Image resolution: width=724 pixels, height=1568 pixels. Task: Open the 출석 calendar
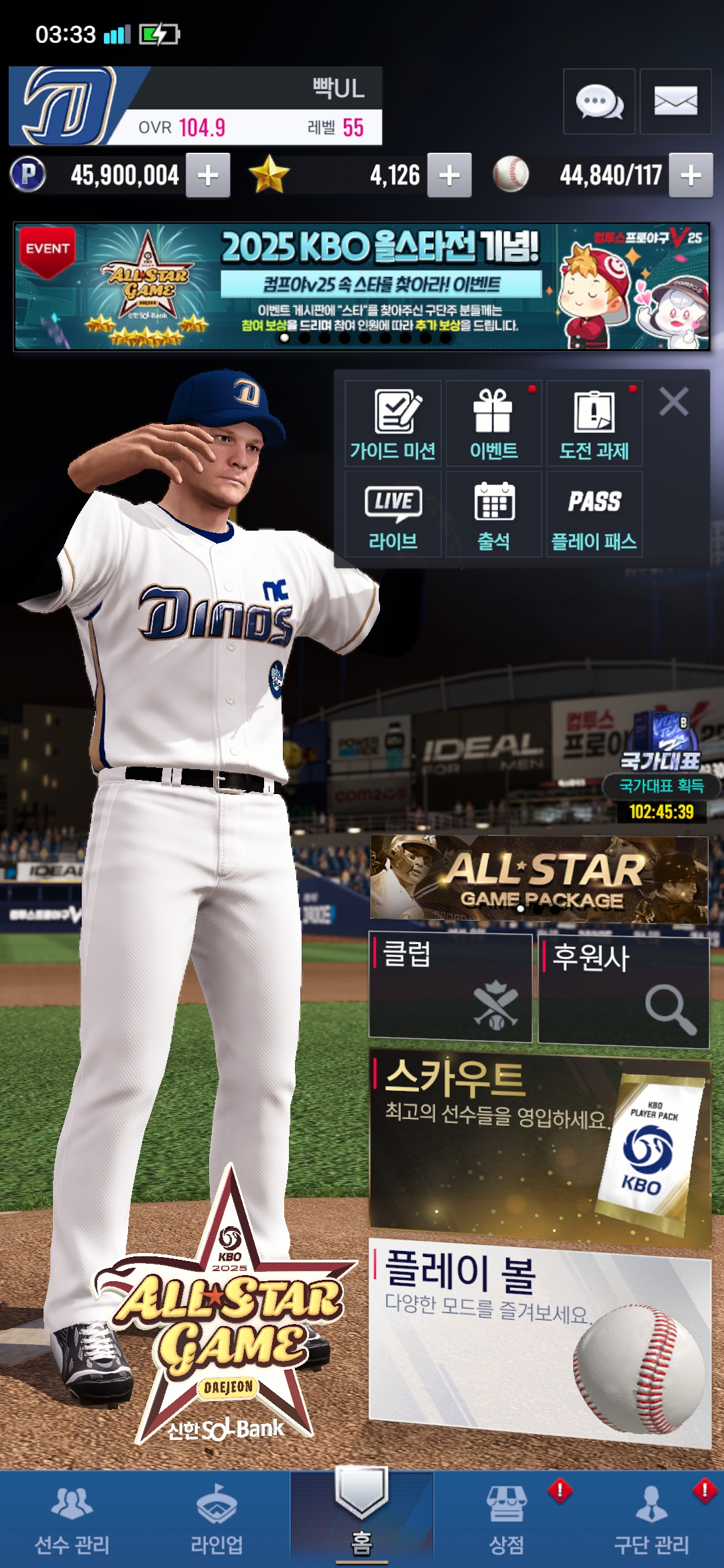(493, 515)
